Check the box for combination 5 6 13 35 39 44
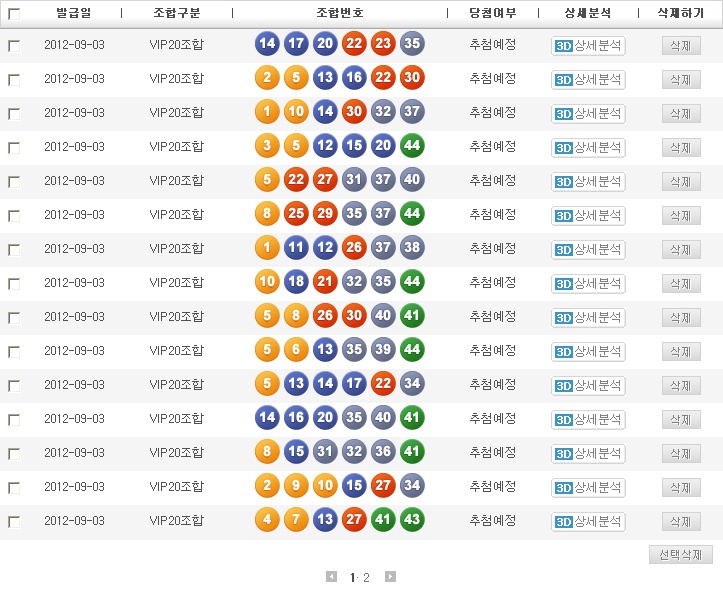Image resolution: width=723 pixels, height=594 pixels. pyautogui.click(x=14, y=352)
